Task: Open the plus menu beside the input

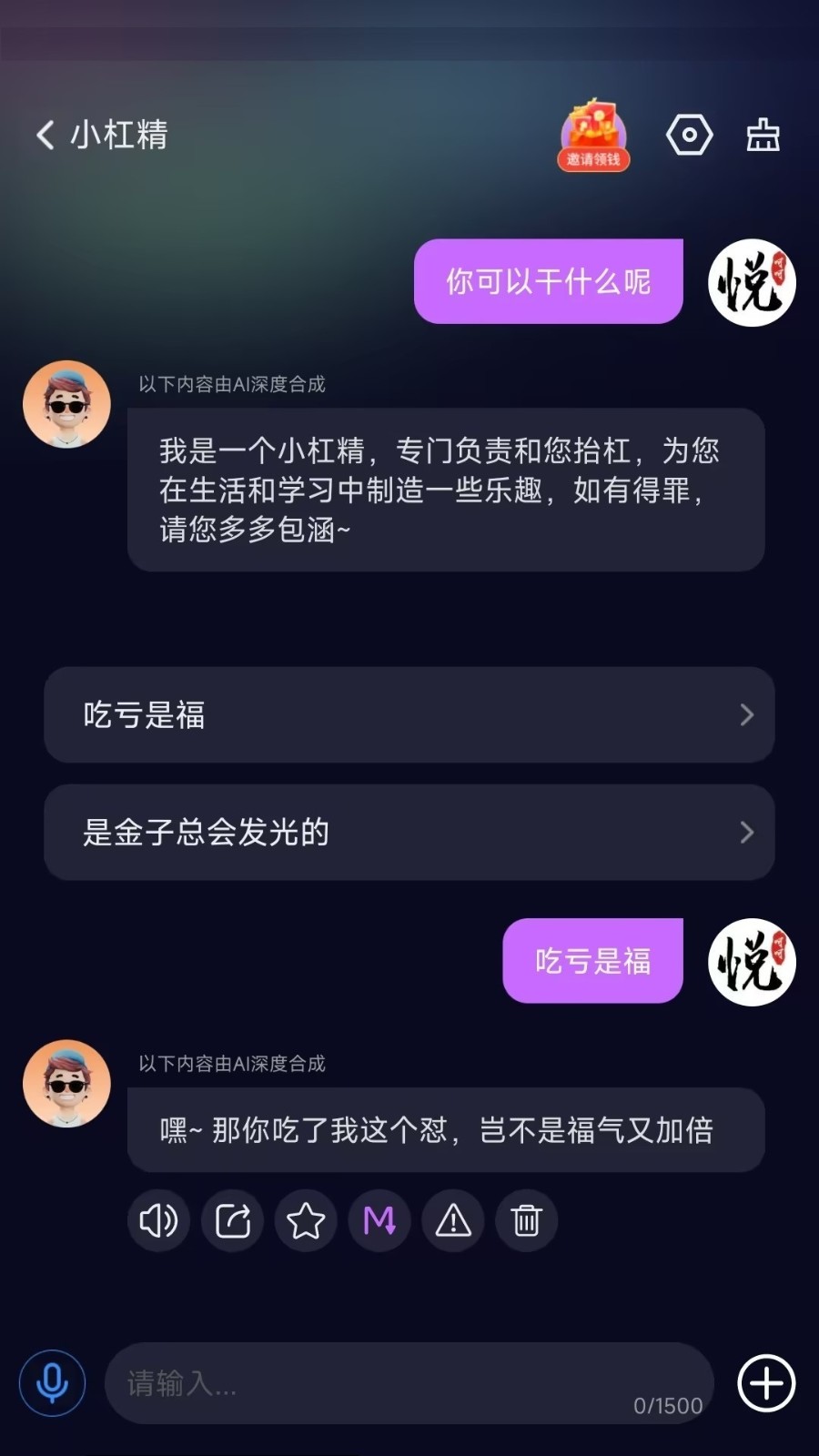Action: (766, 1383)
